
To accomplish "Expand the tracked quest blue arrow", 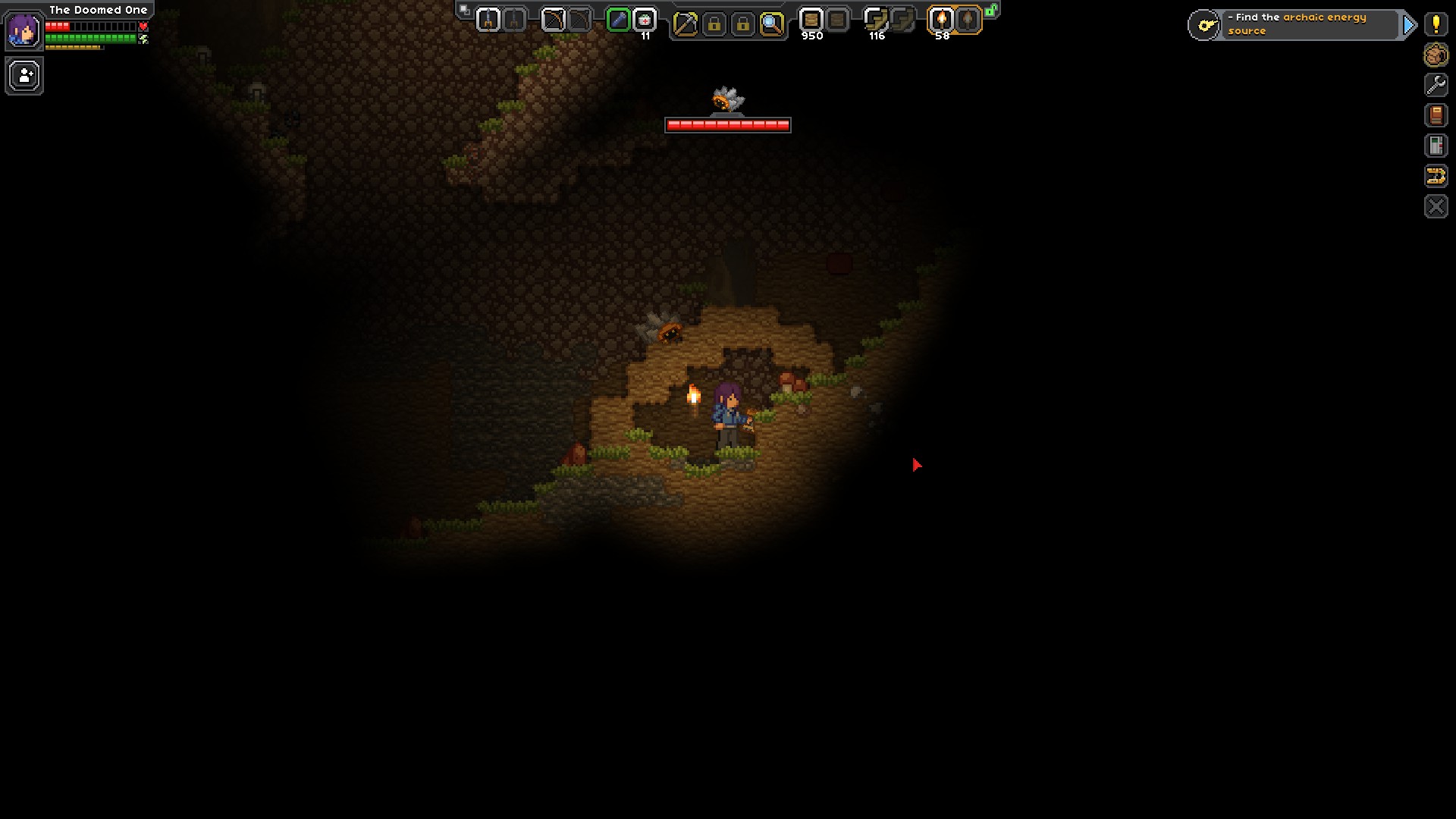I will coord(1409,25).
